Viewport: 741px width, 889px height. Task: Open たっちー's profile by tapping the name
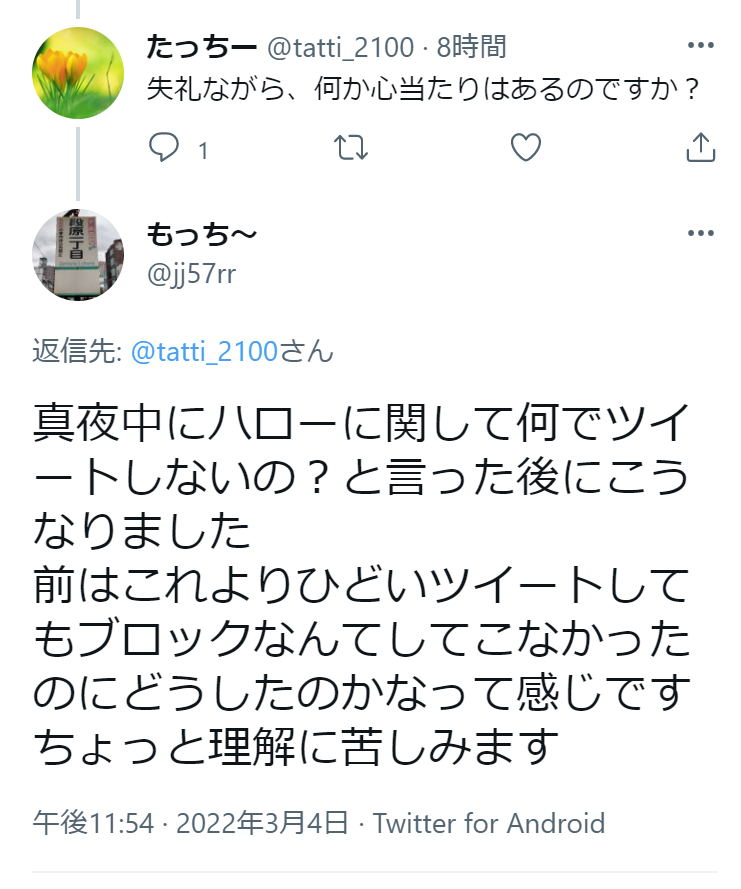[x=200, y=46]
